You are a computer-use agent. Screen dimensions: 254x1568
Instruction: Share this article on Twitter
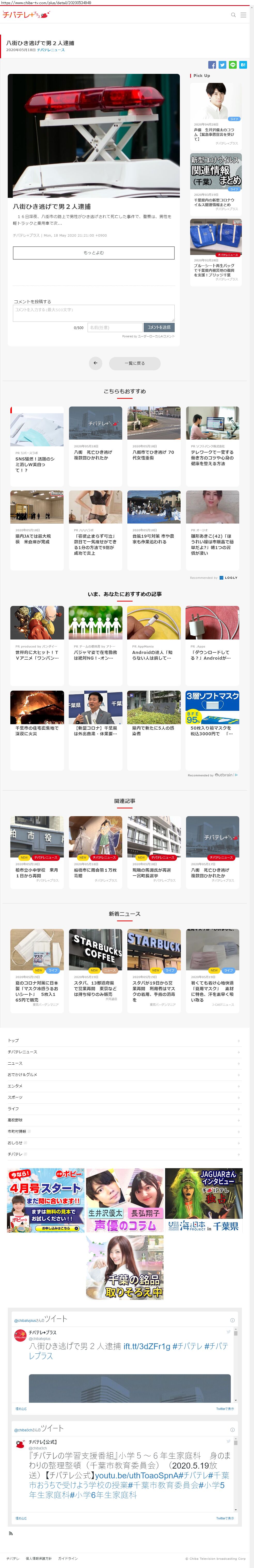click(222, 65)
